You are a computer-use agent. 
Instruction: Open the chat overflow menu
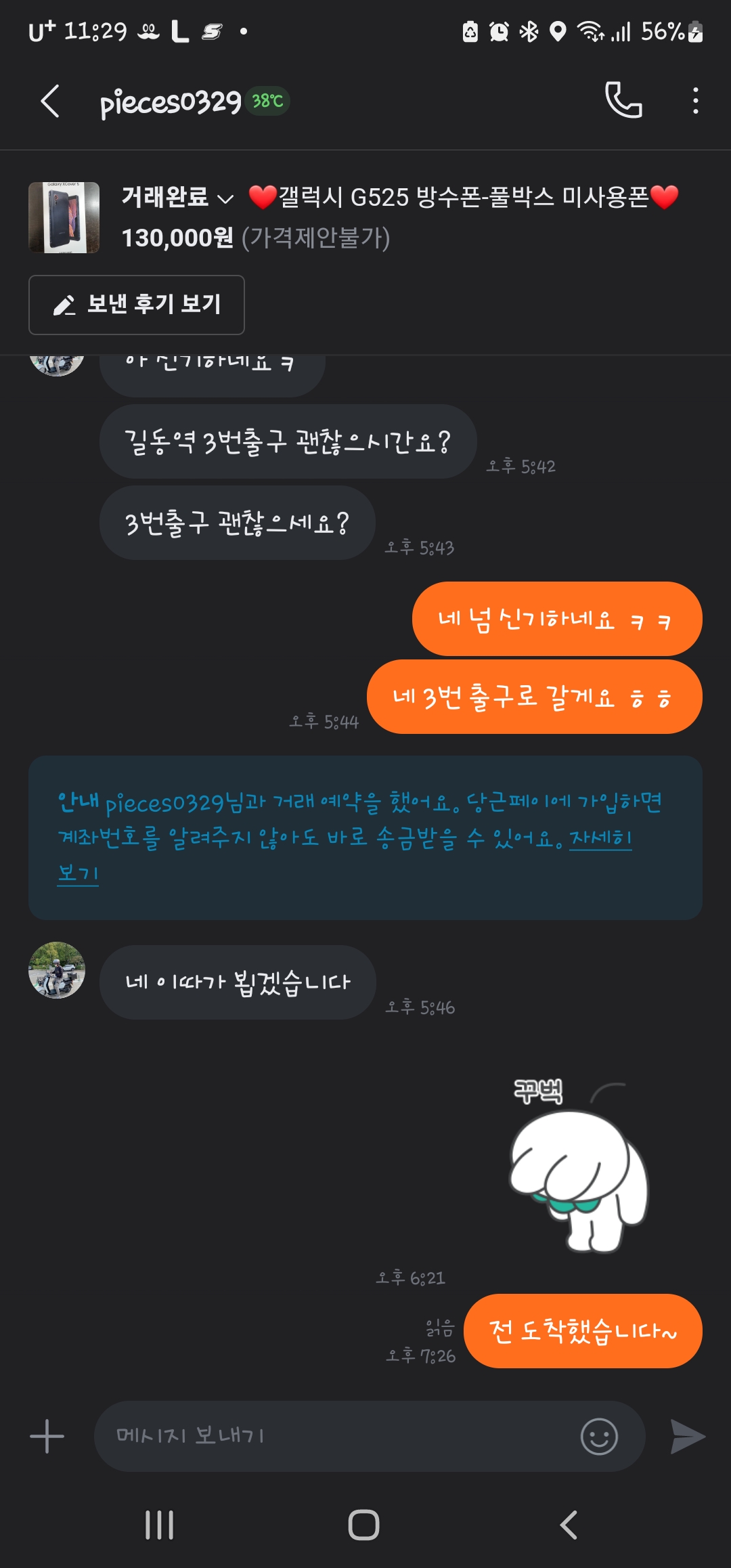(695, 101)
